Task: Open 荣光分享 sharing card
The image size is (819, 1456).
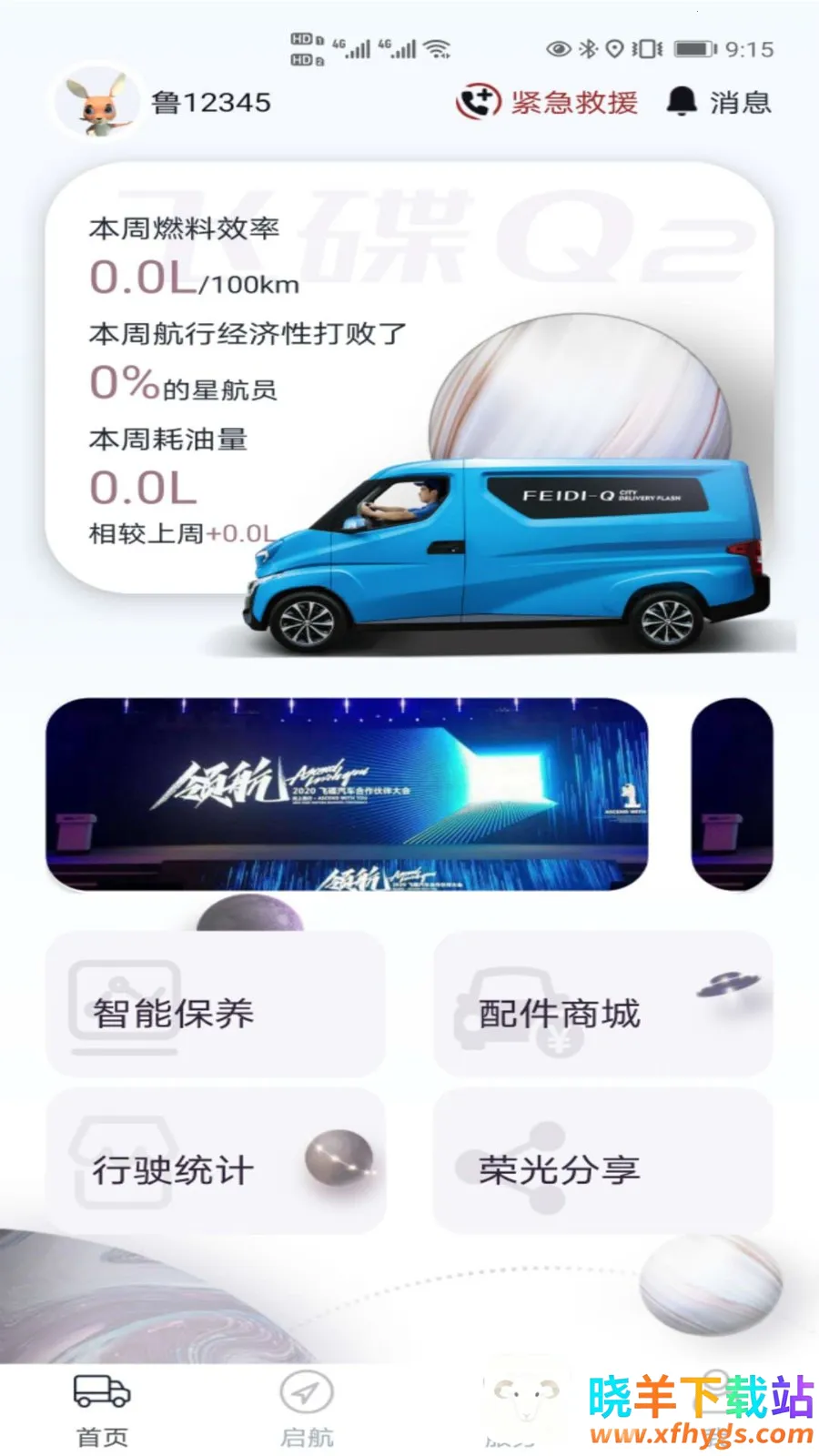Action: pos(602,1162)
